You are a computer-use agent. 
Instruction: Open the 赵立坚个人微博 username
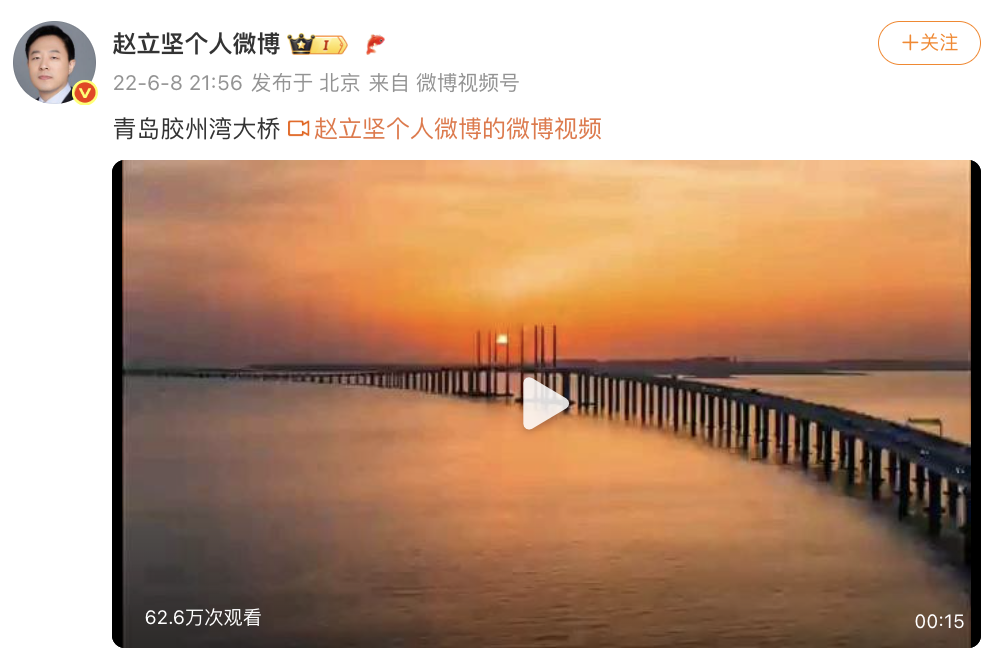196,43
